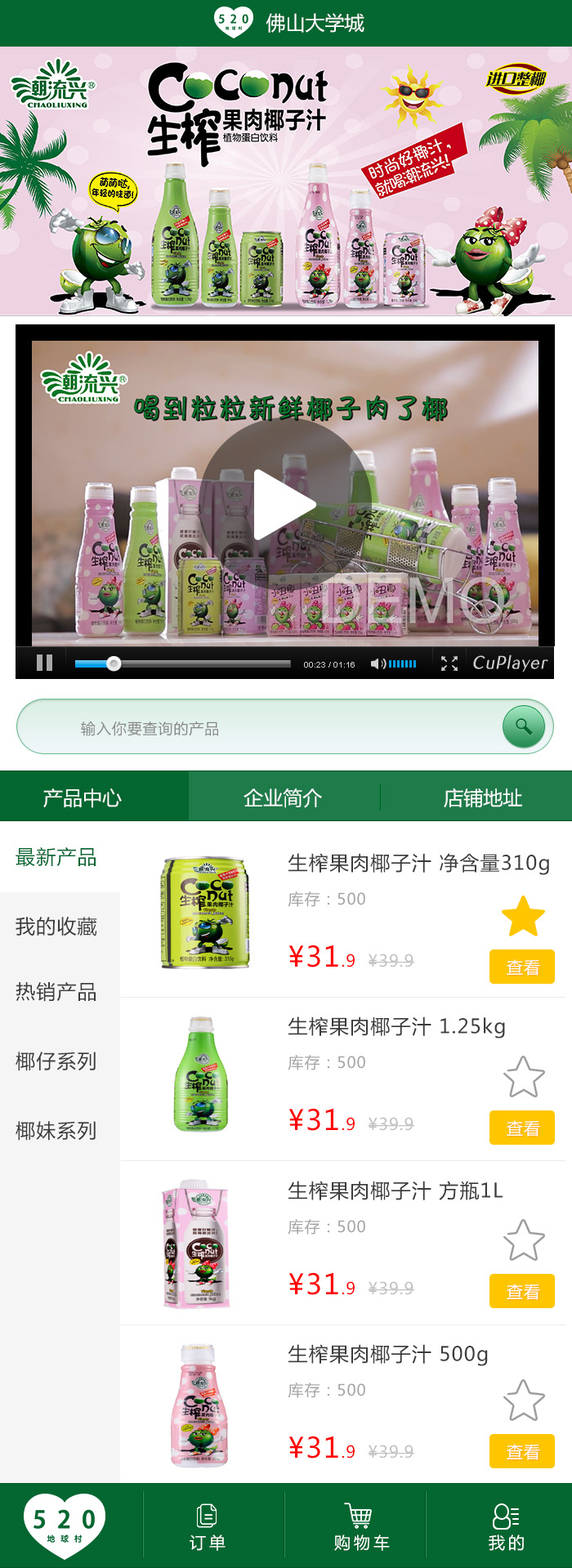The height and width of the screenshot is (1568, 572).
Task: Tap the green magnifier search button
Action: click(523, 726)
